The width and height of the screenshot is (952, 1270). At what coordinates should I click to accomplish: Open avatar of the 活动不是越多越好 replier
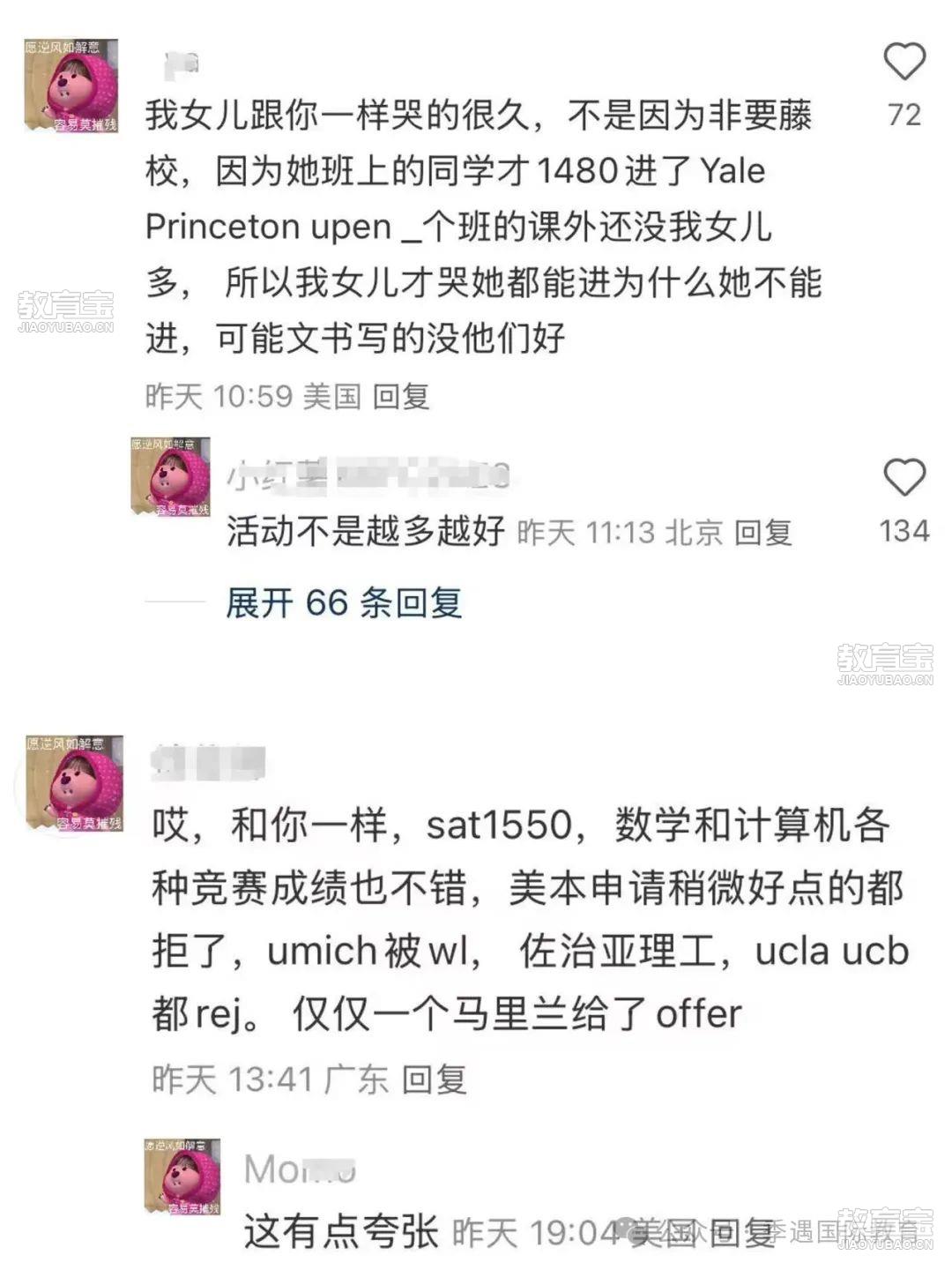click(x=171, y=477)
